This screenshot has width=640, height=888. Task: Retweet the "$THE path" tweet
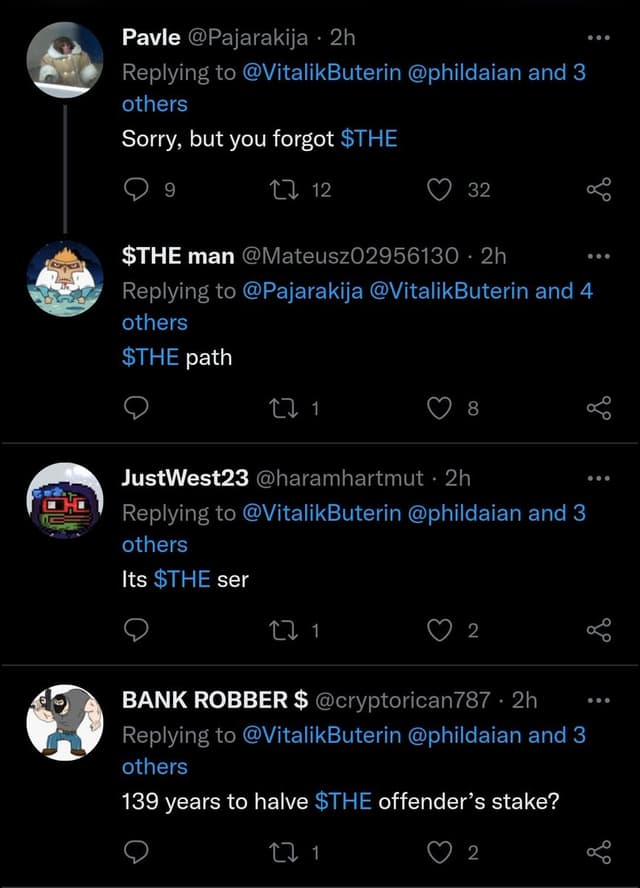[285, 408]
